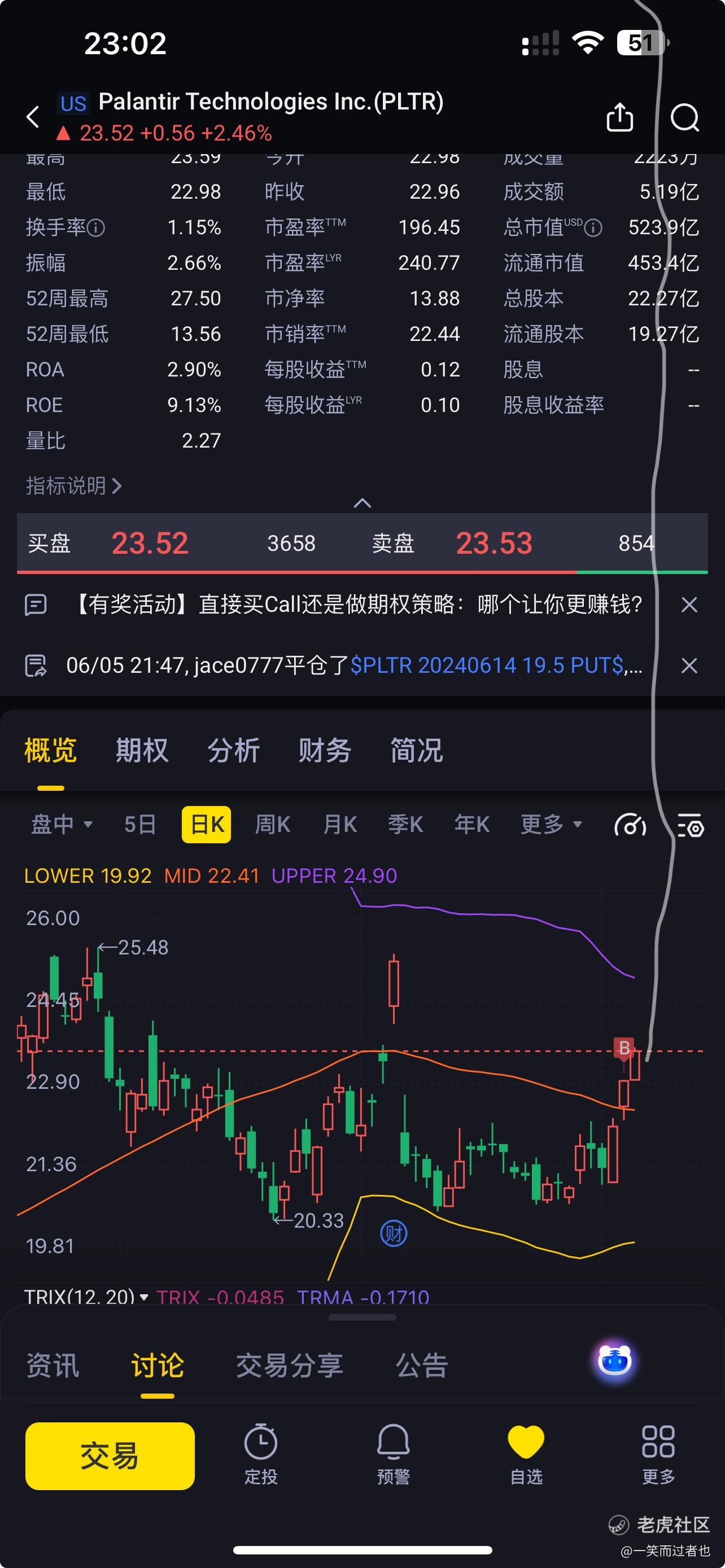
Task: Dismiss the 有奖活动 banner
Action: pos(688,605)
